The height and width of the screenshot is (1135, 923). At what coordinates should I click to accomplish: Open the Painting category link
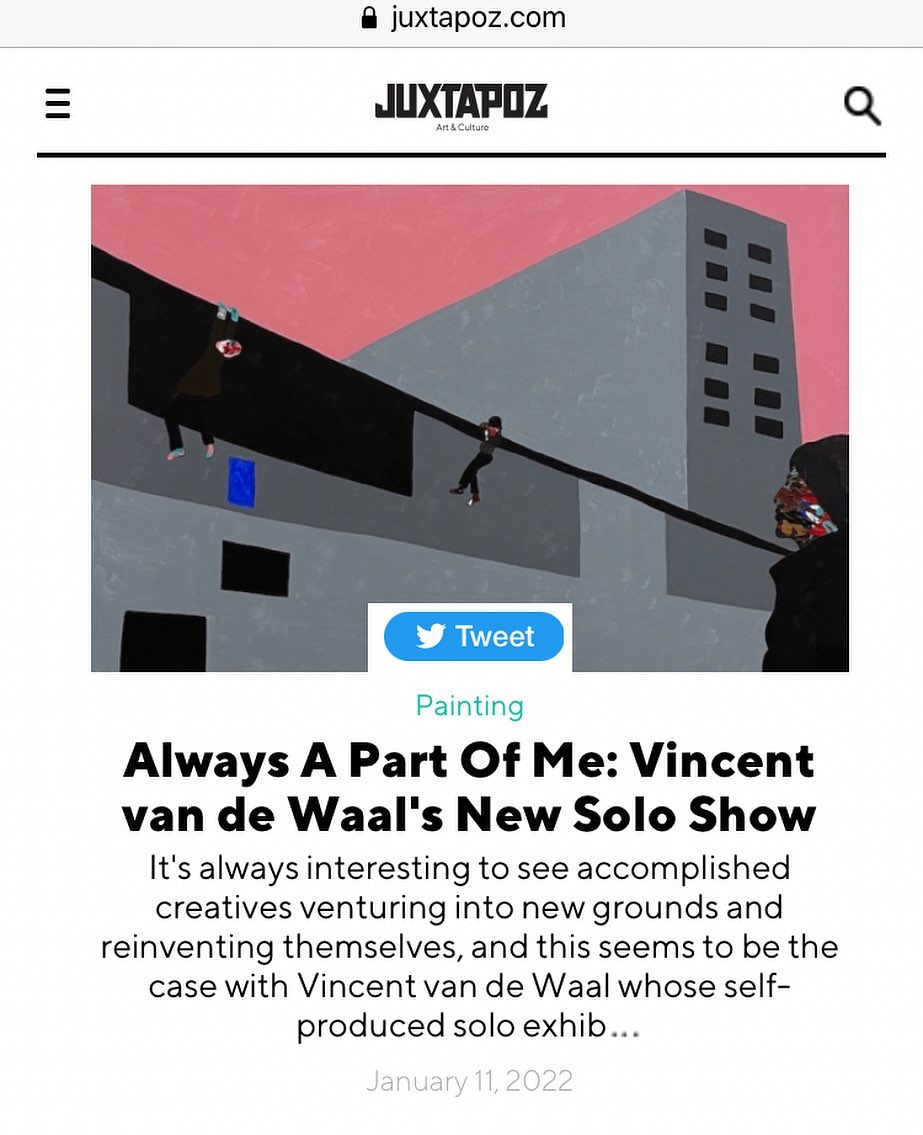coord(469,706)
